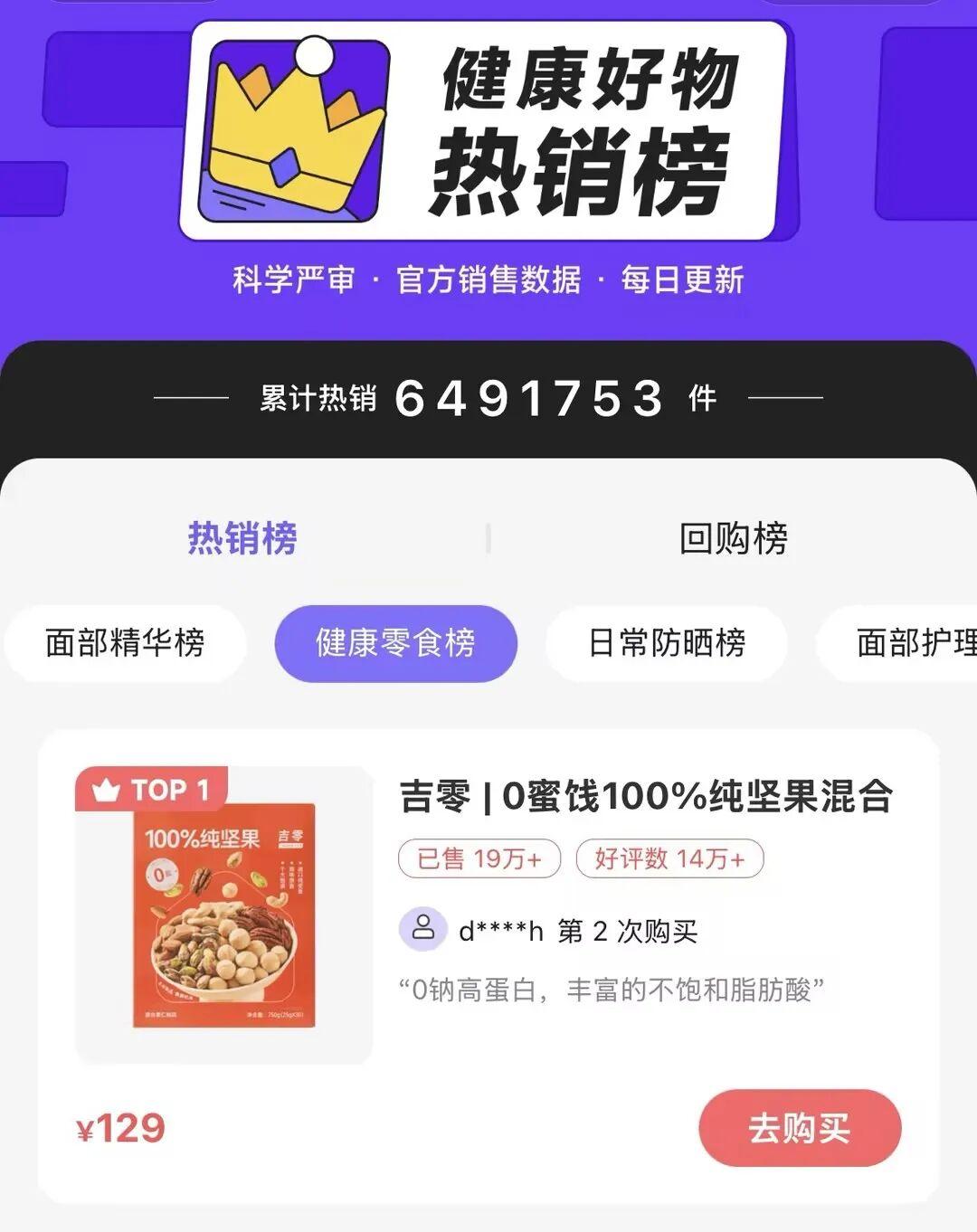Select the 健康零食榜 category chip
The width and height of the screenshot is (977, 1232).
pyautogui.click(x=395, y=643)
